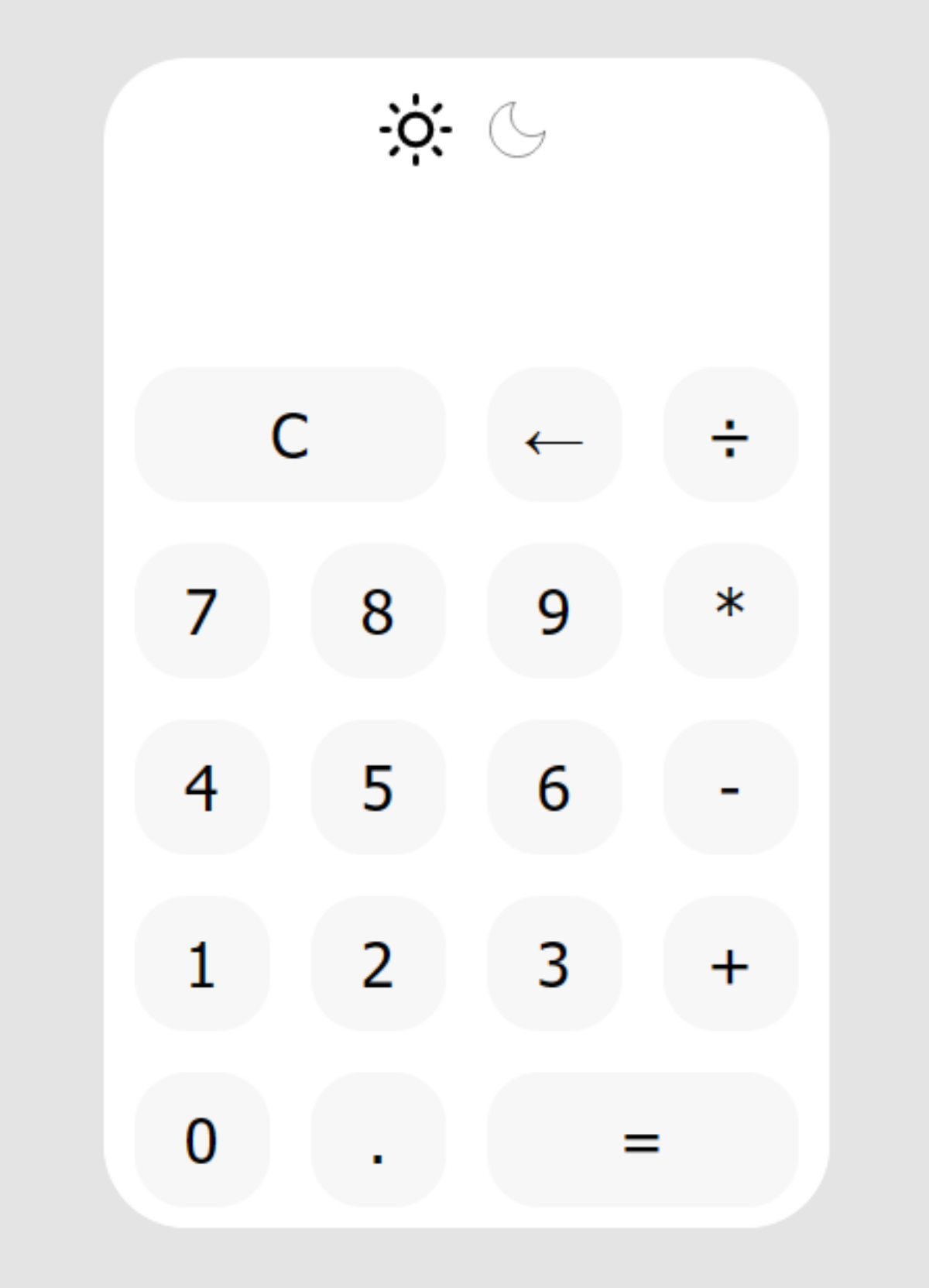Select the plus operator
The width and height of the screenshot is (929, 1288).
(x=730, y=963)
